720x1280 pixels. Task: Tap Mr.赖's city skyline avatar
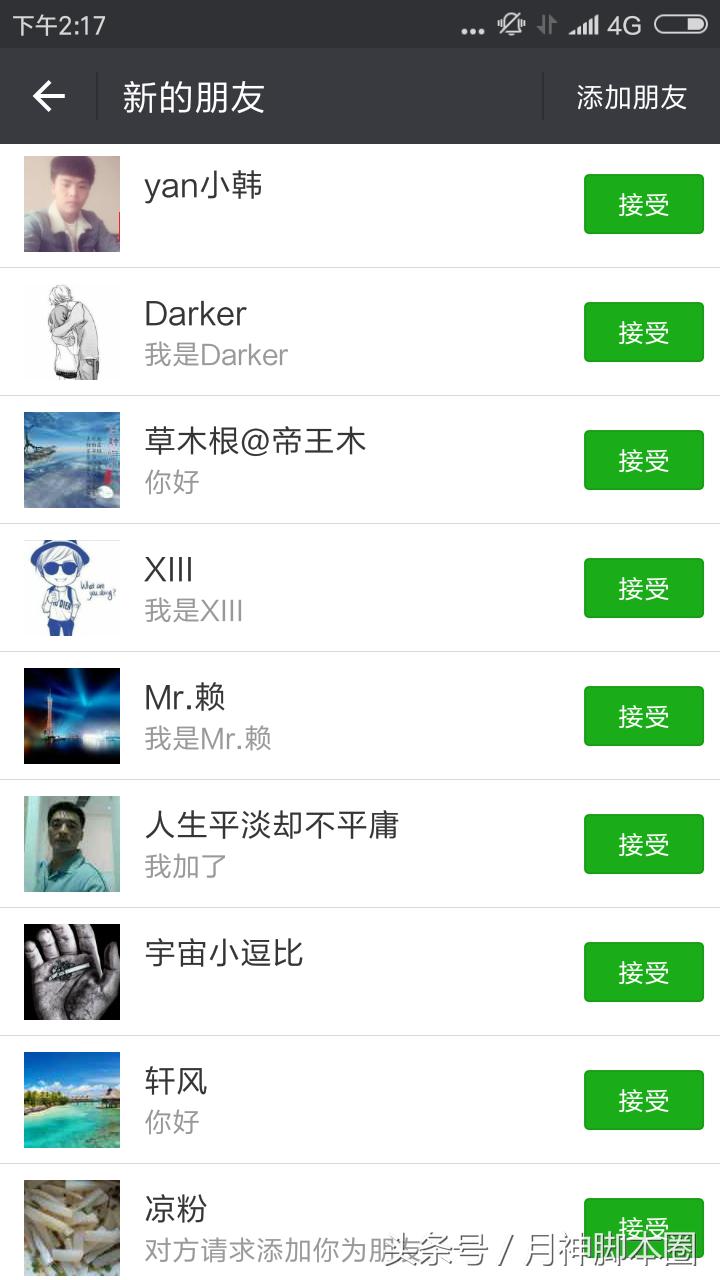point(71,715)
